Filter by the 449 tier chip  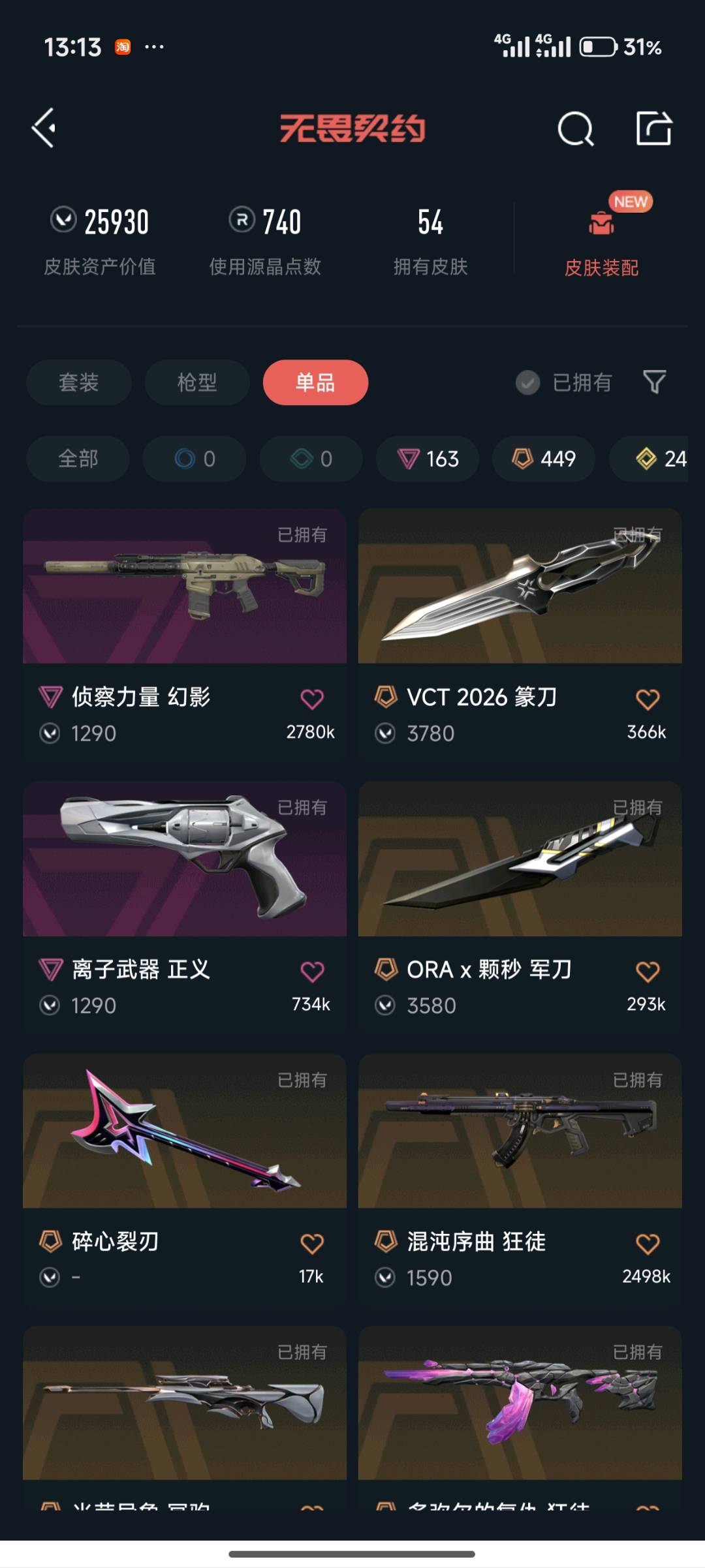[544, 459]
